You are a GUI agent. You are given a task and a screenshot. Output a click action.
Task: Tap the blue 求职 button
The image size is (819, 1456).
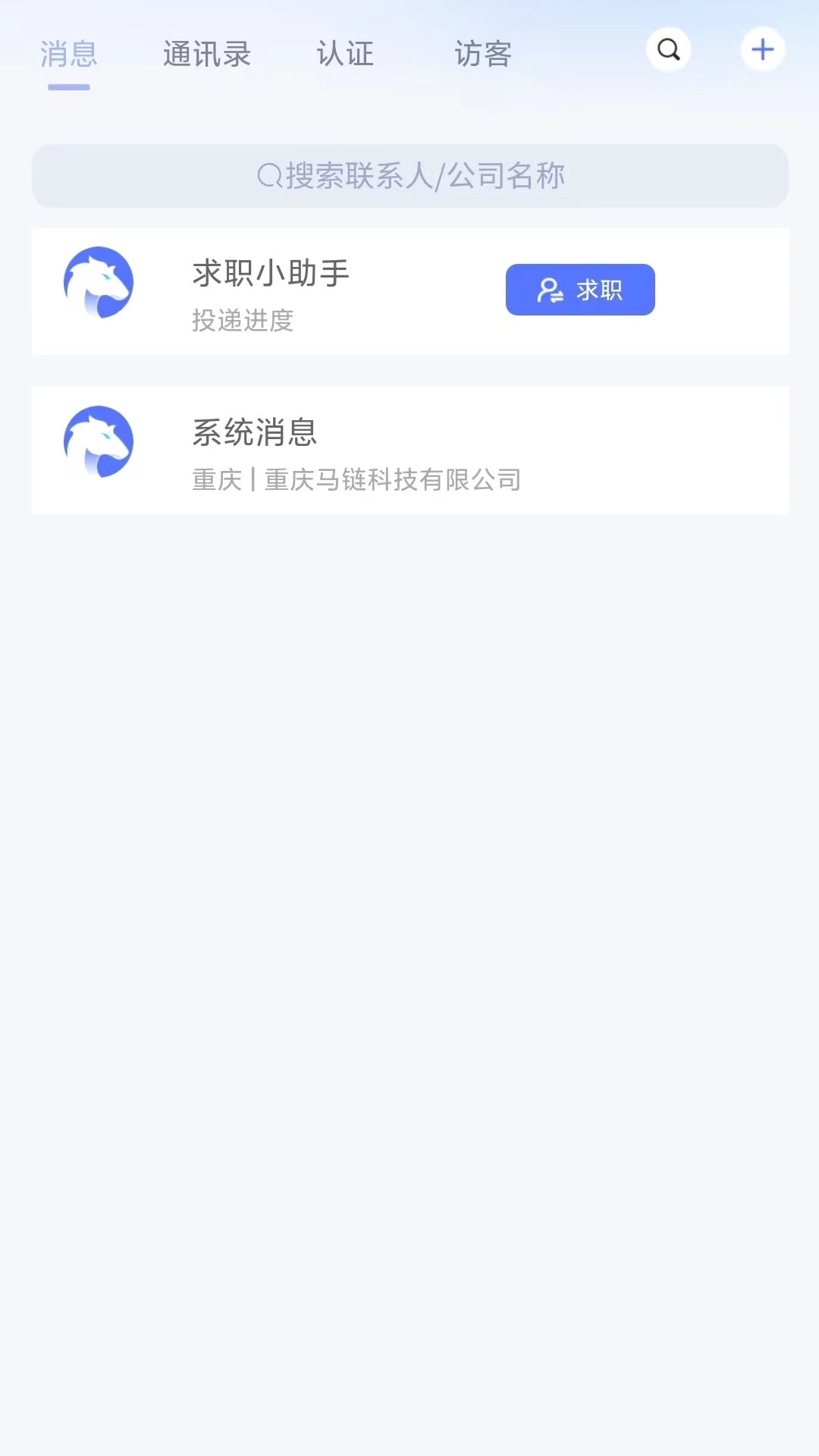coord(580,290)
